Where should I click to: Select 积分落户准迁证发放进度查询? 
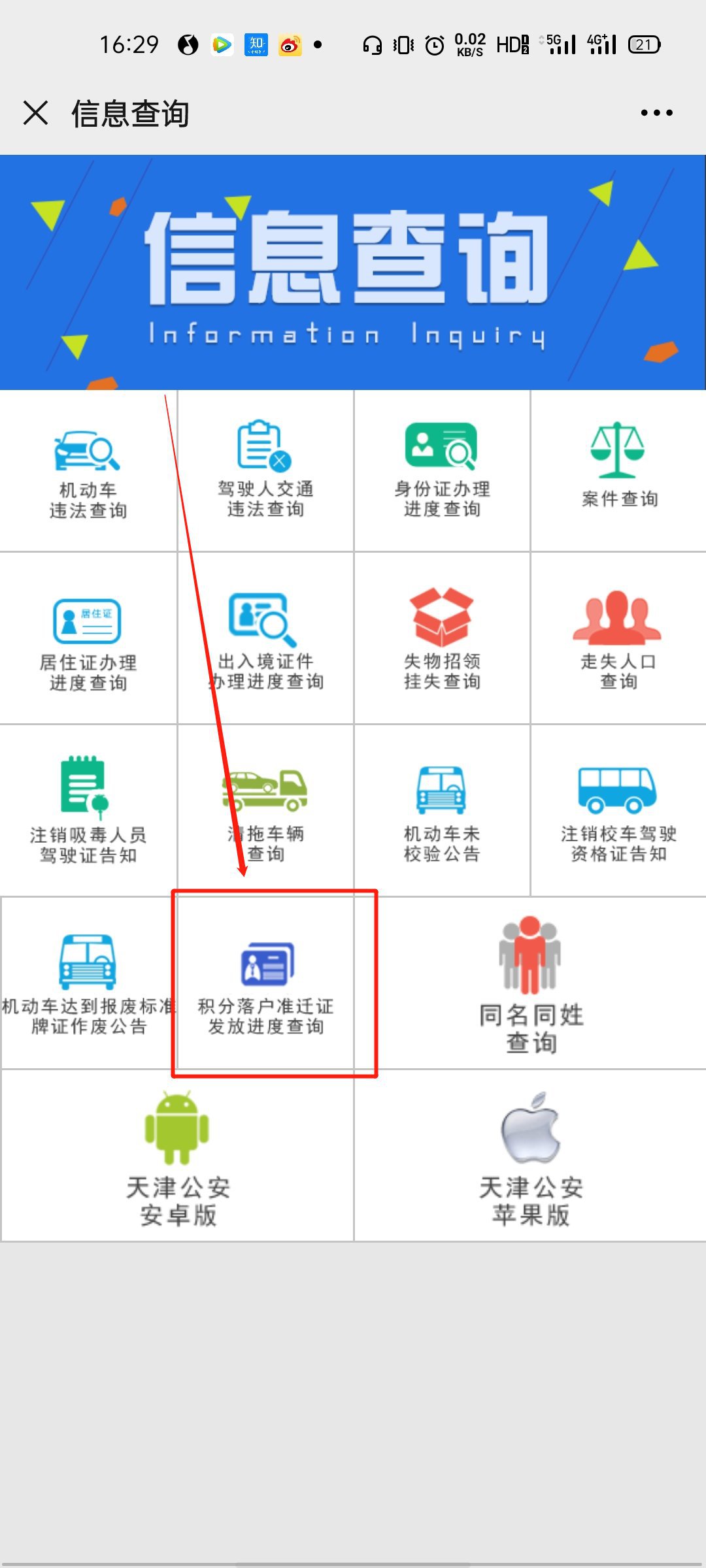[267, 983]
